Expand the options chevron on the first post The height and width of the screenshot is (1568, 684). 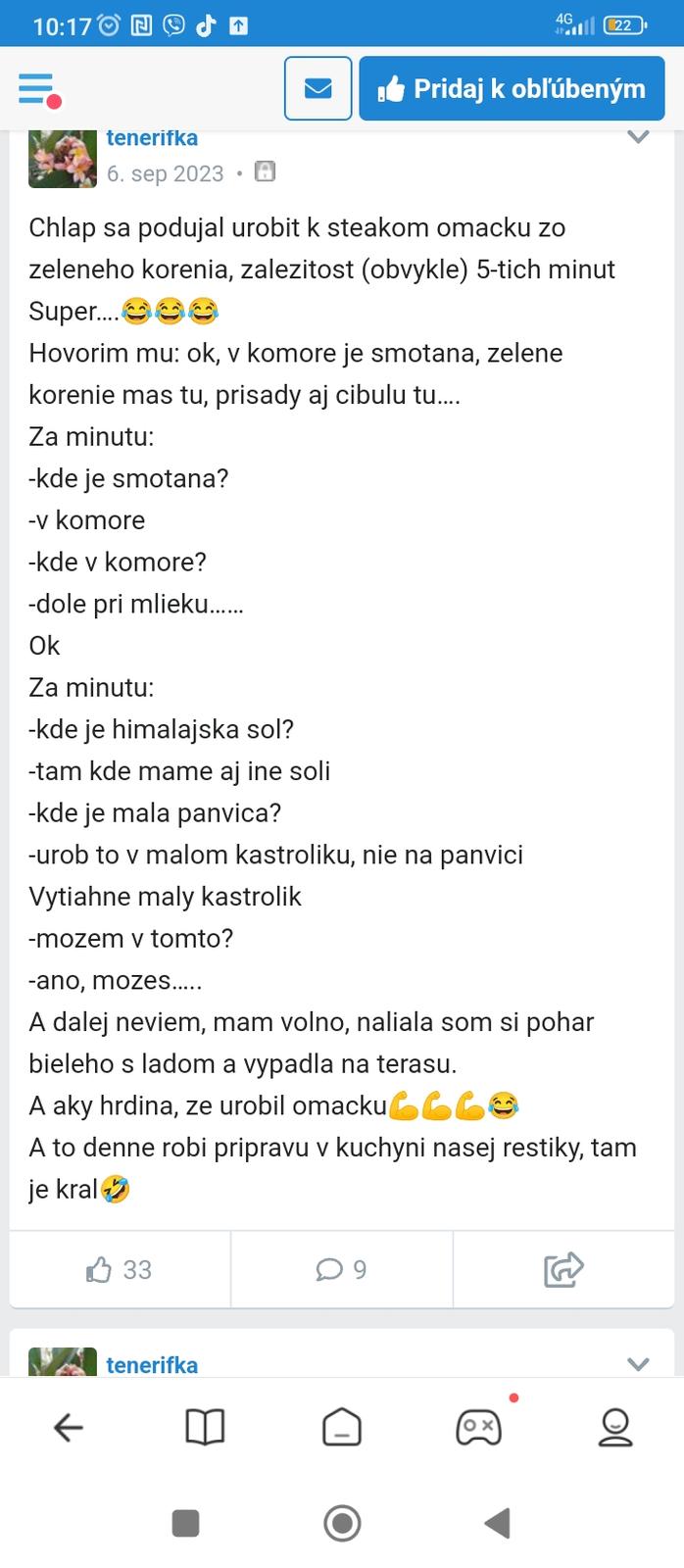(x=638, y=136)
